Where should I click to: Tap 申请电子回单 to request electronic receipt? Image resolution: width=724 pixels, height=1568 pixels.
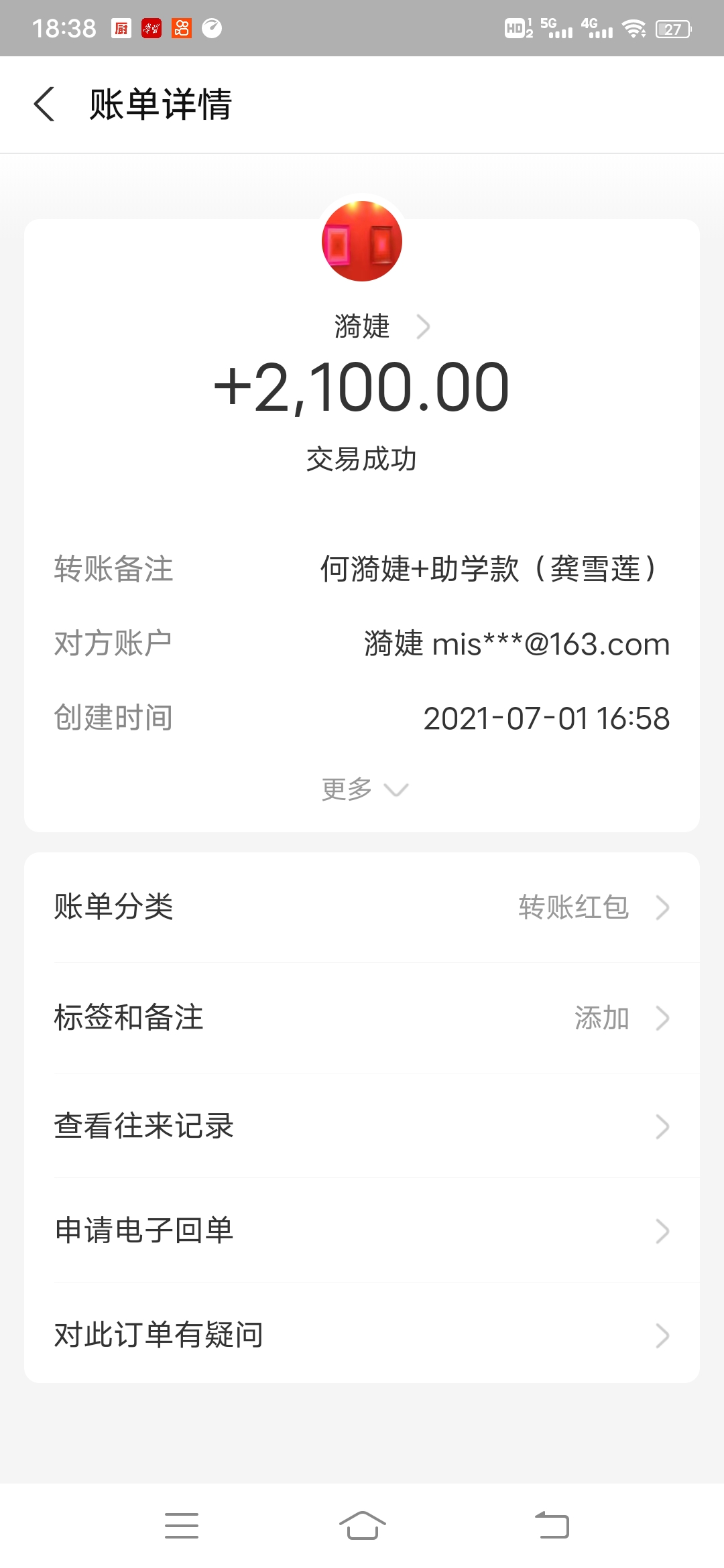click(x=362, y=1230)
